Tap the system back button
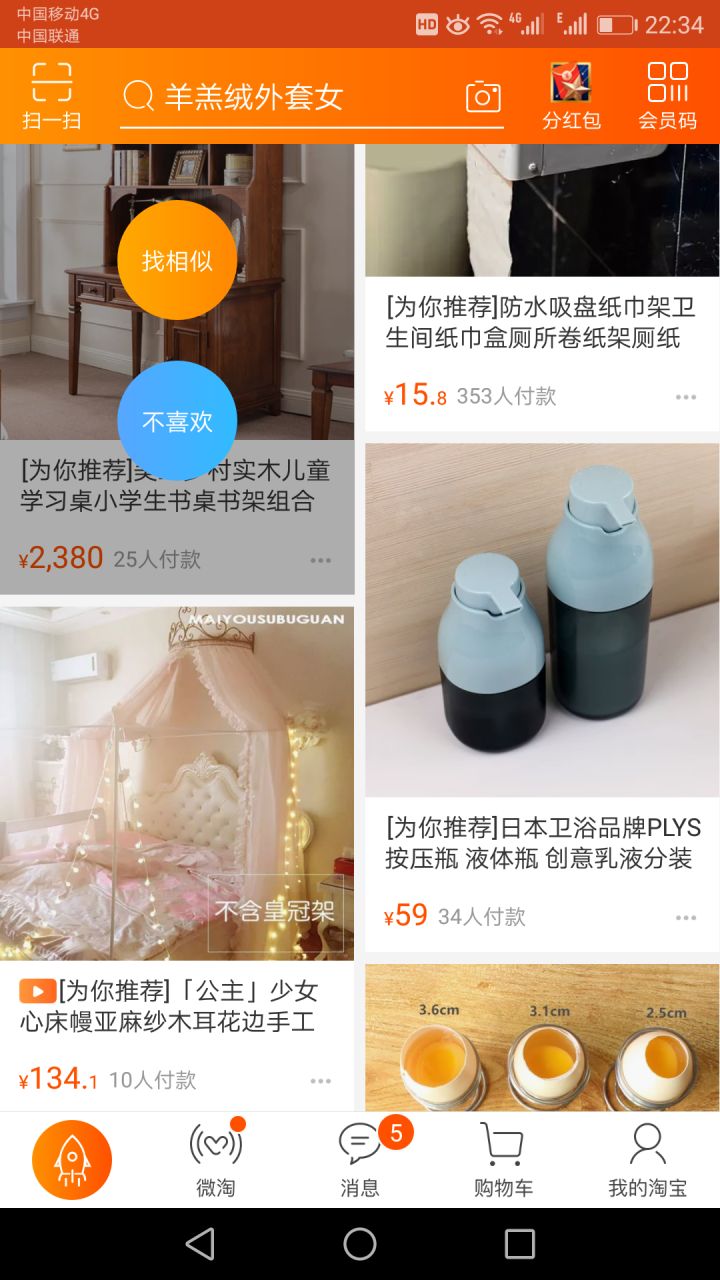 point(200,1244)
